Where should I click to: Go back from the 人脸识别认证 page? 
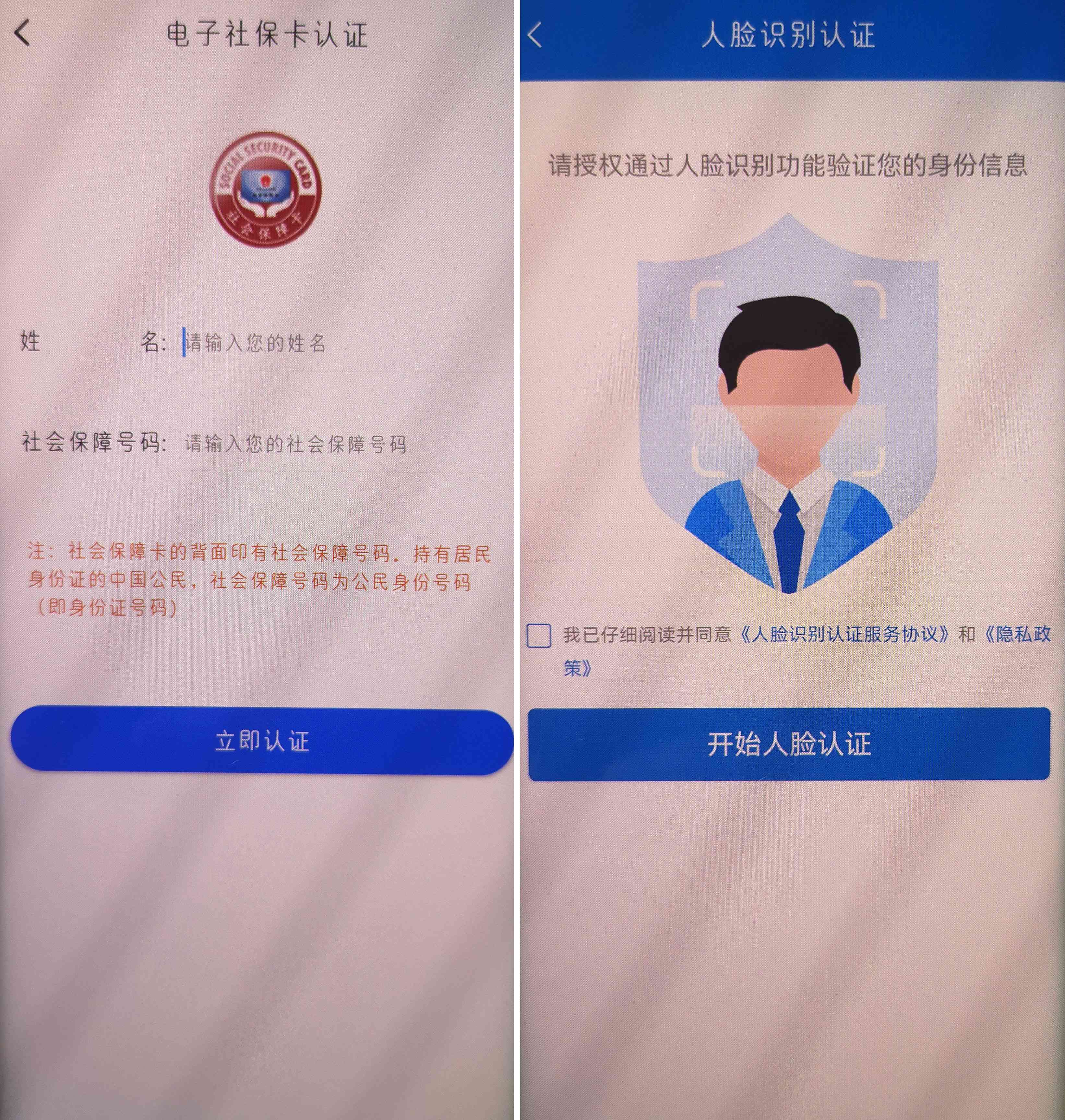coord(535,35)
